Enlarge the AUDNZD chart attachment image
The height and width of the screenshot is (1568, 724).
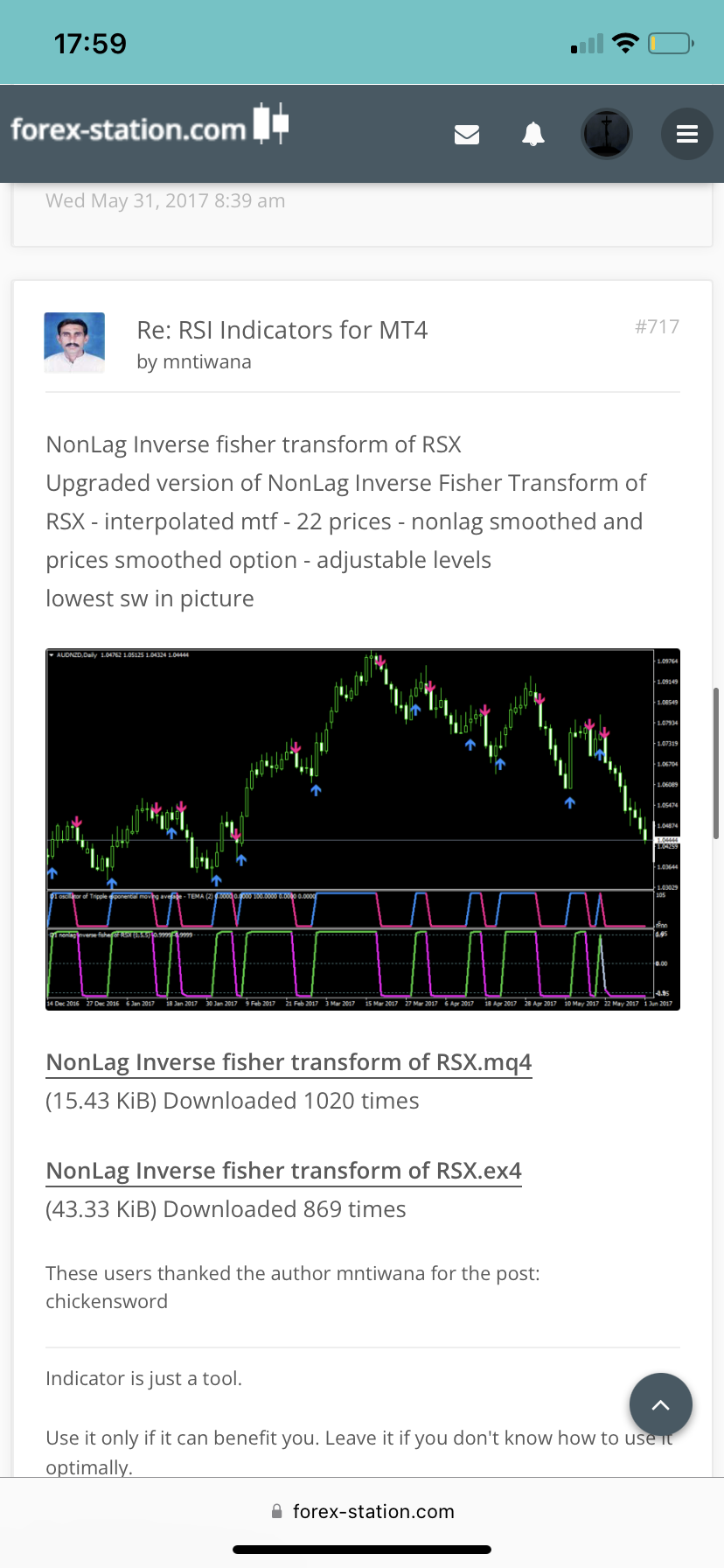tap(362, 829)
